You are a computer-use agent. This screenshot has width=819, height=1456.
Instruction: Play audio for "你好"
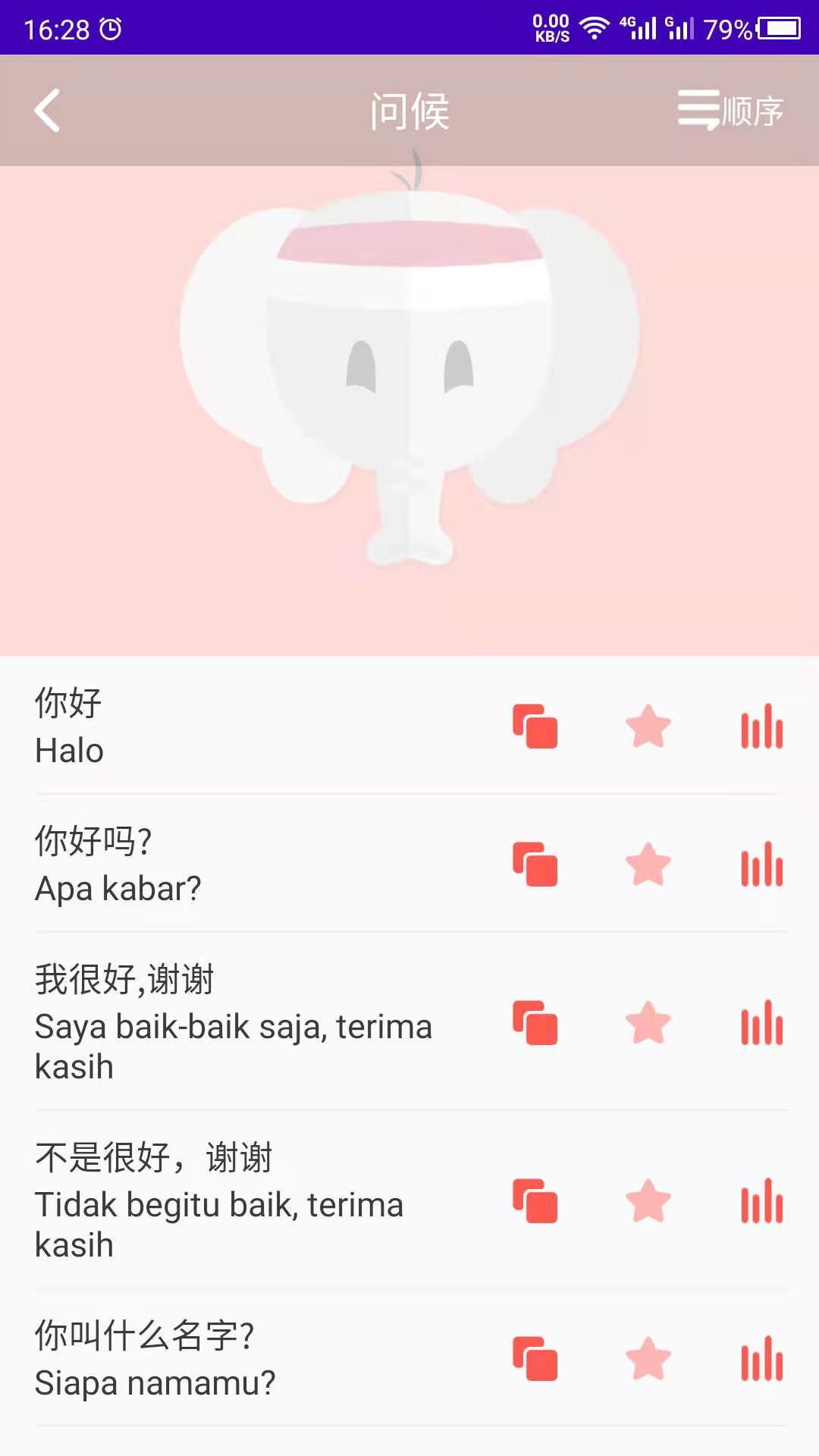tap(761, 726)
